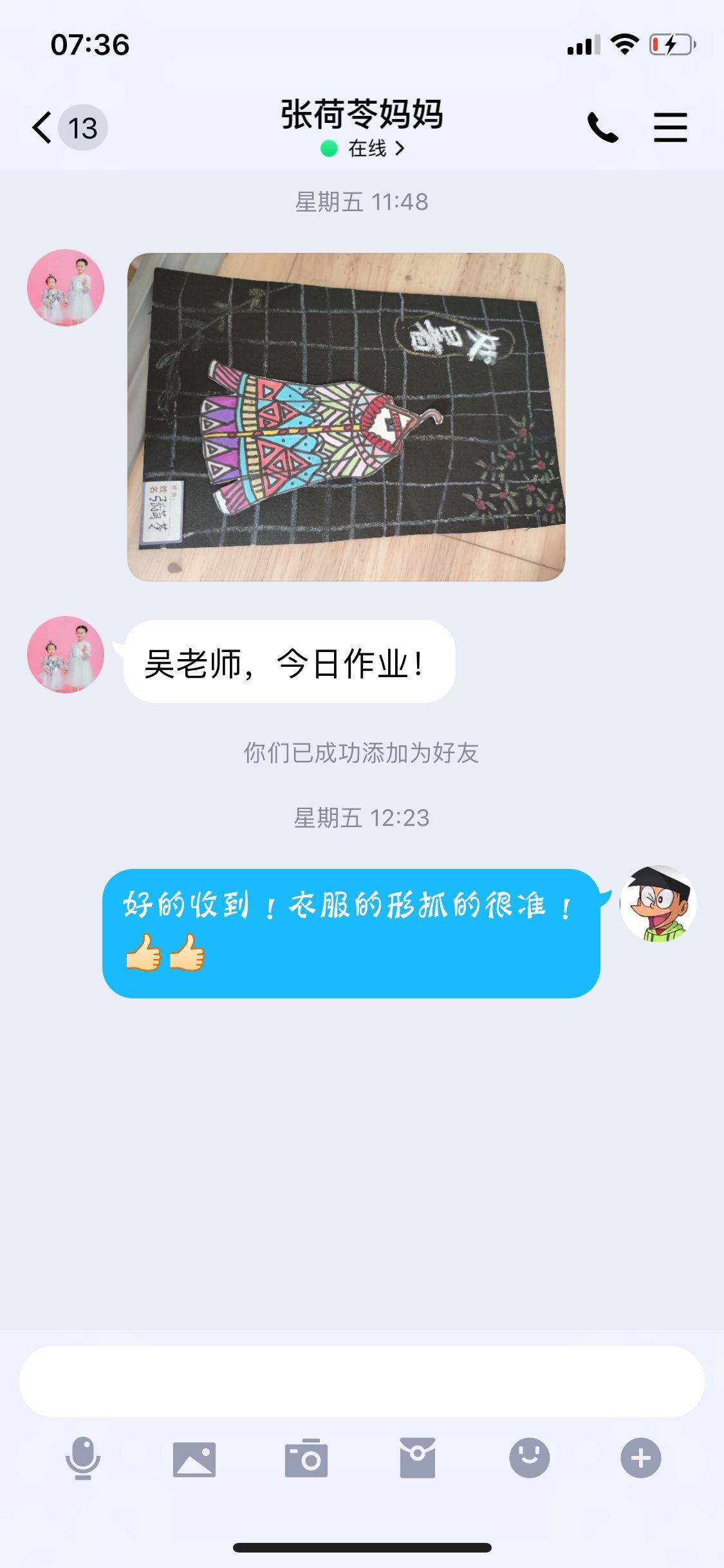Open the emoji panel
Viewport: 724px width, 1568px height.
coord(529,1458)
